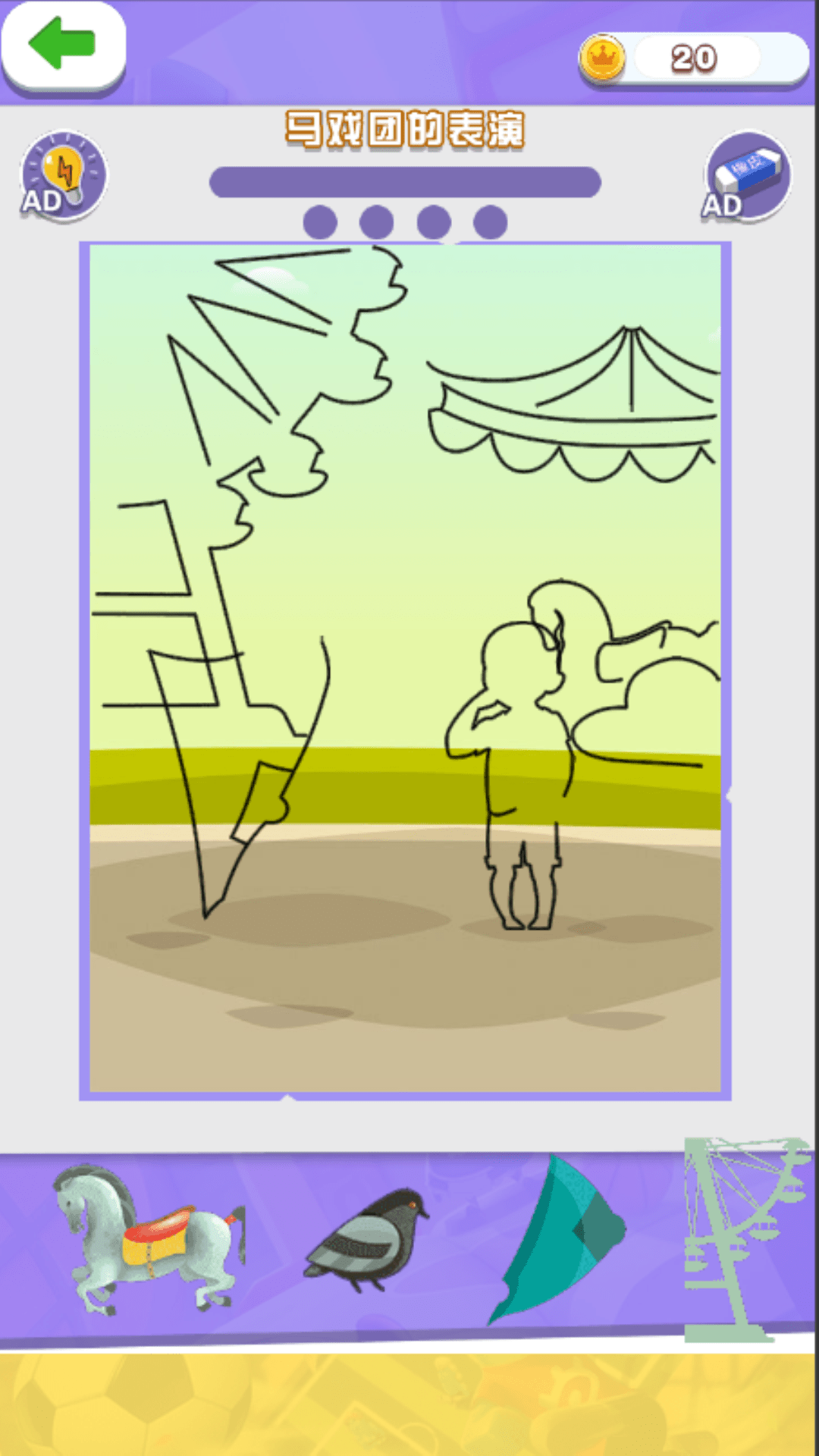Open the gold coin balance
Screen dimensions: 819x1456
pyautogui.click(x=692, y=58)
